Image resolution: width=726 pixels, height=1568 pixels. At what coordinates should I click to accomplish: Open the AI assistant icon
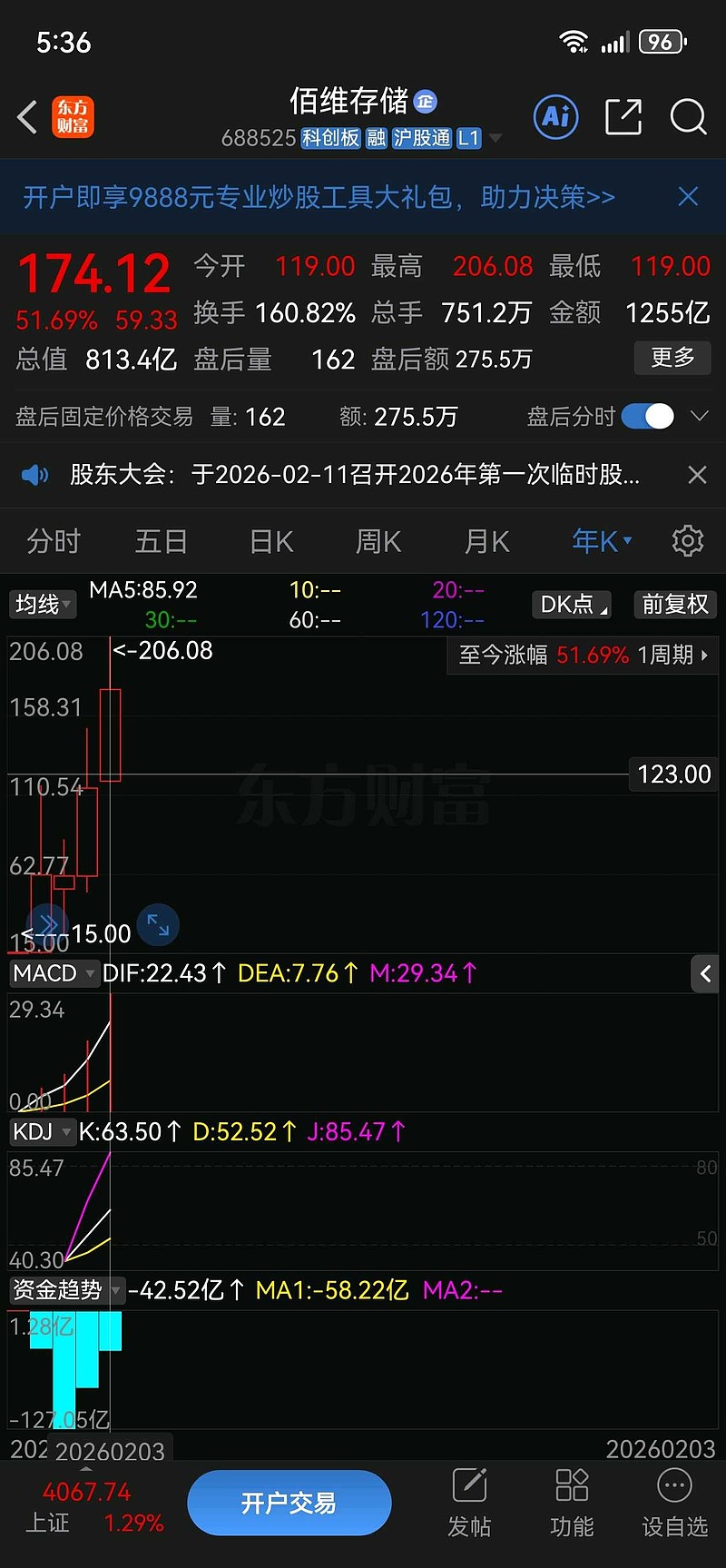pos(555,116)
